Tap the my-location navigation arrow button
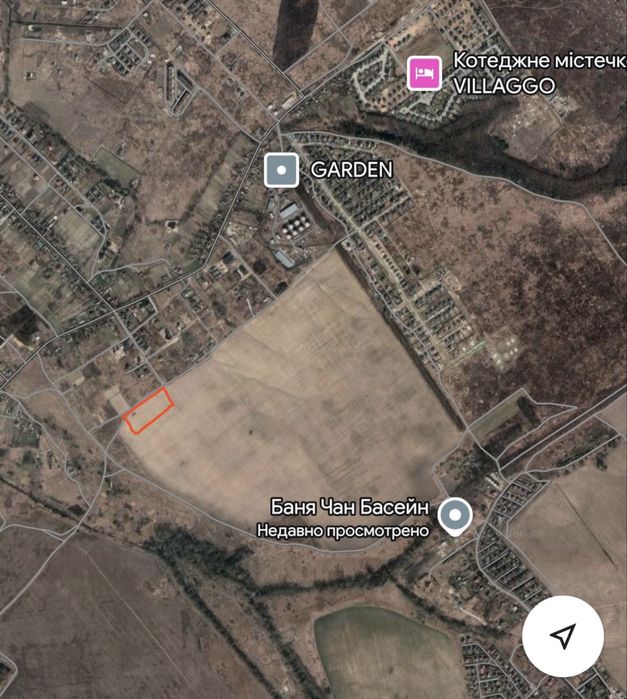627x699 pixels. (x=563, y=635)
